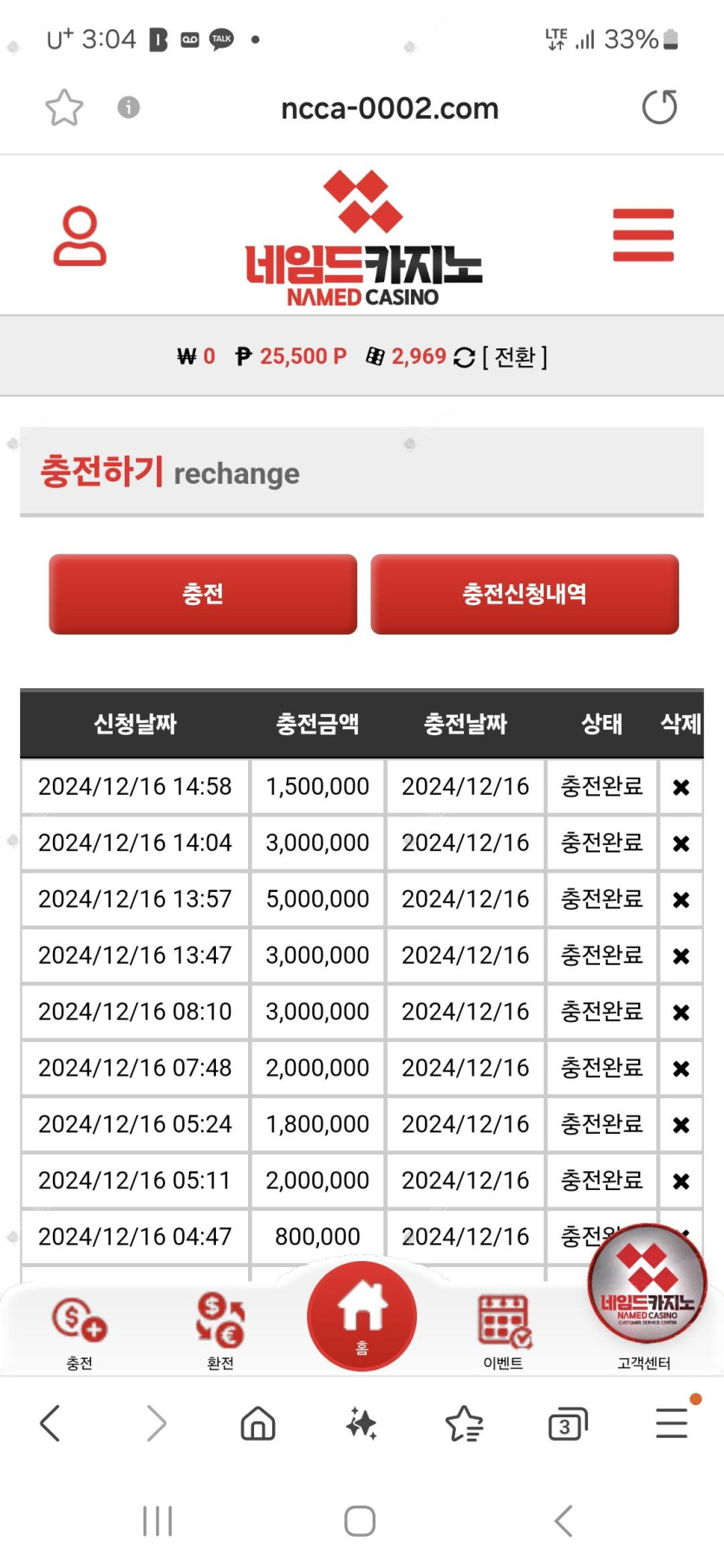Image resolution: width=724 pixels, height=1568 pixels.
Task: Open the browser bookmarks list icon
Action: tap(464, 1423)
